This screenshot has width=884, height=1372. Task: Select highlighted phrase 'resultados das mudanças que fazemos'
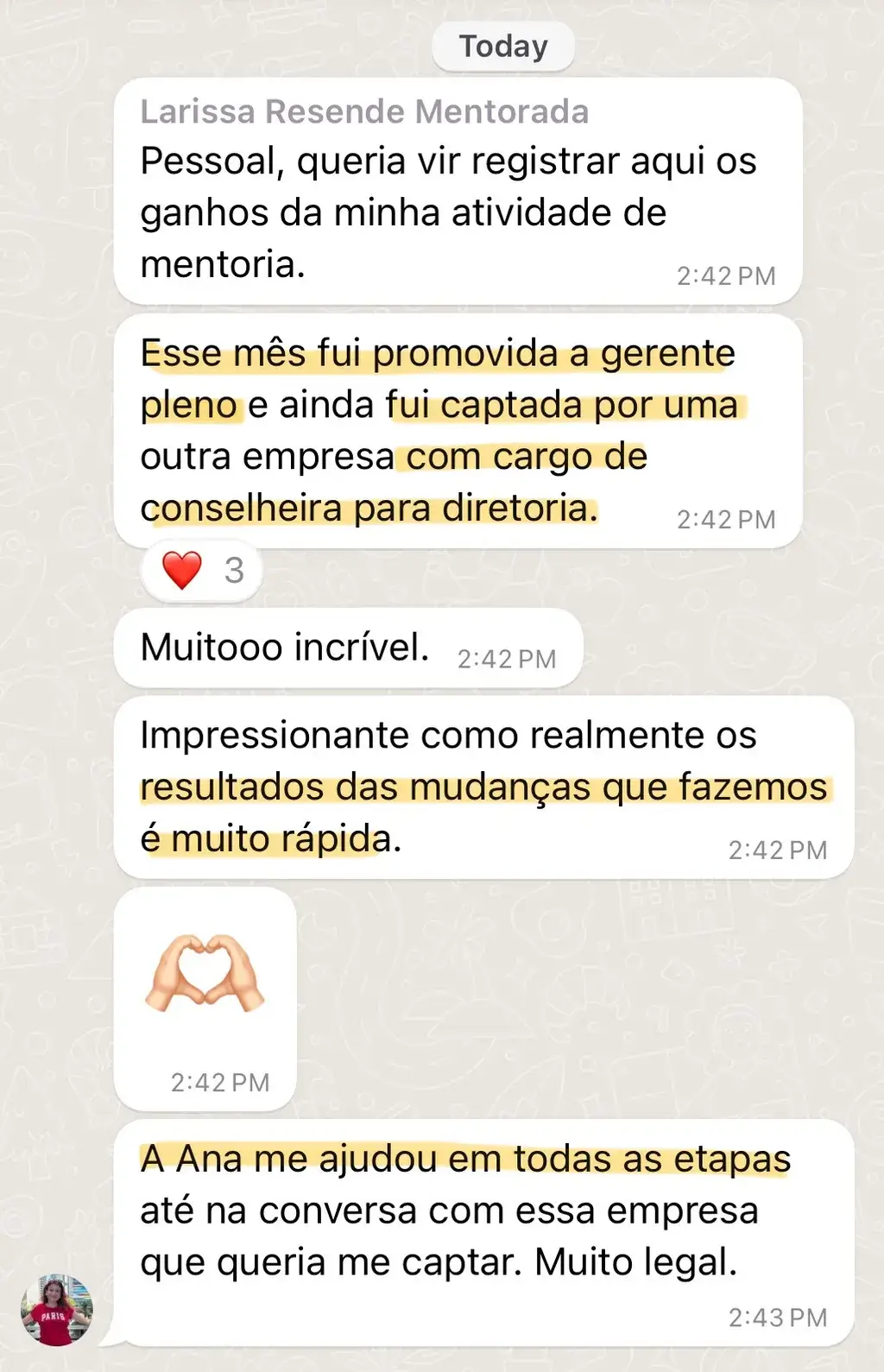point(483,787)
